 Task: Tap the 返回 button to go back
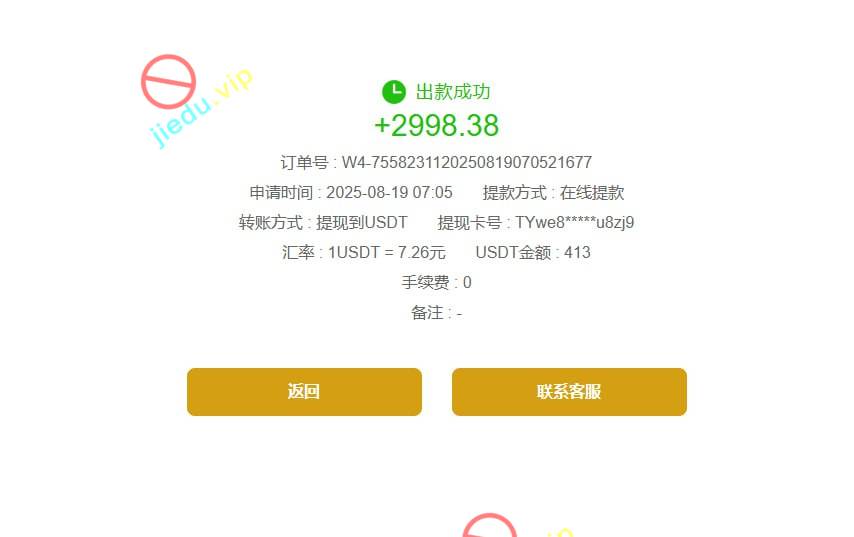coord(304,392)
